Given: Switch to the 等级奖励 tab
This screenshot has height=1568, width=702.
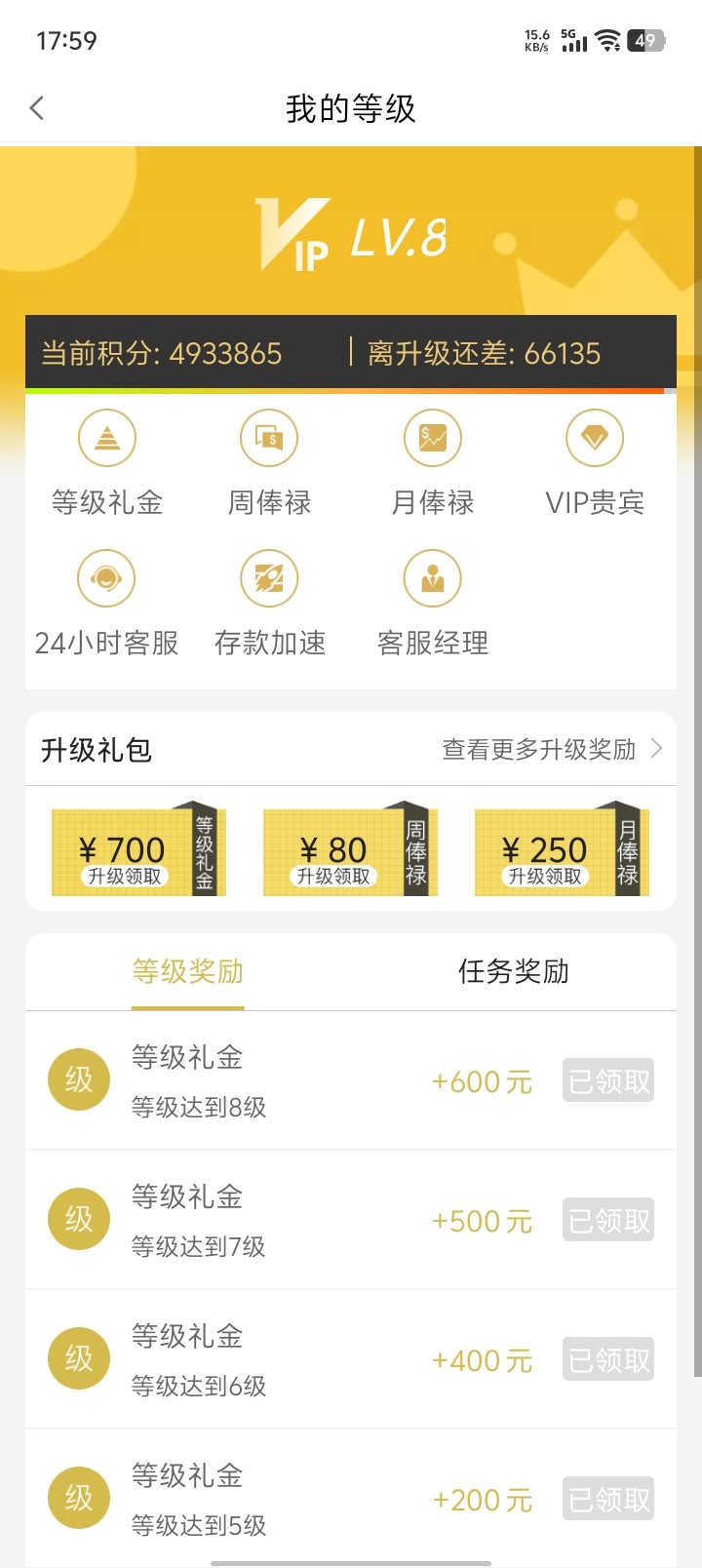Looking at the screenshot, I should click(x=188, y=971).
